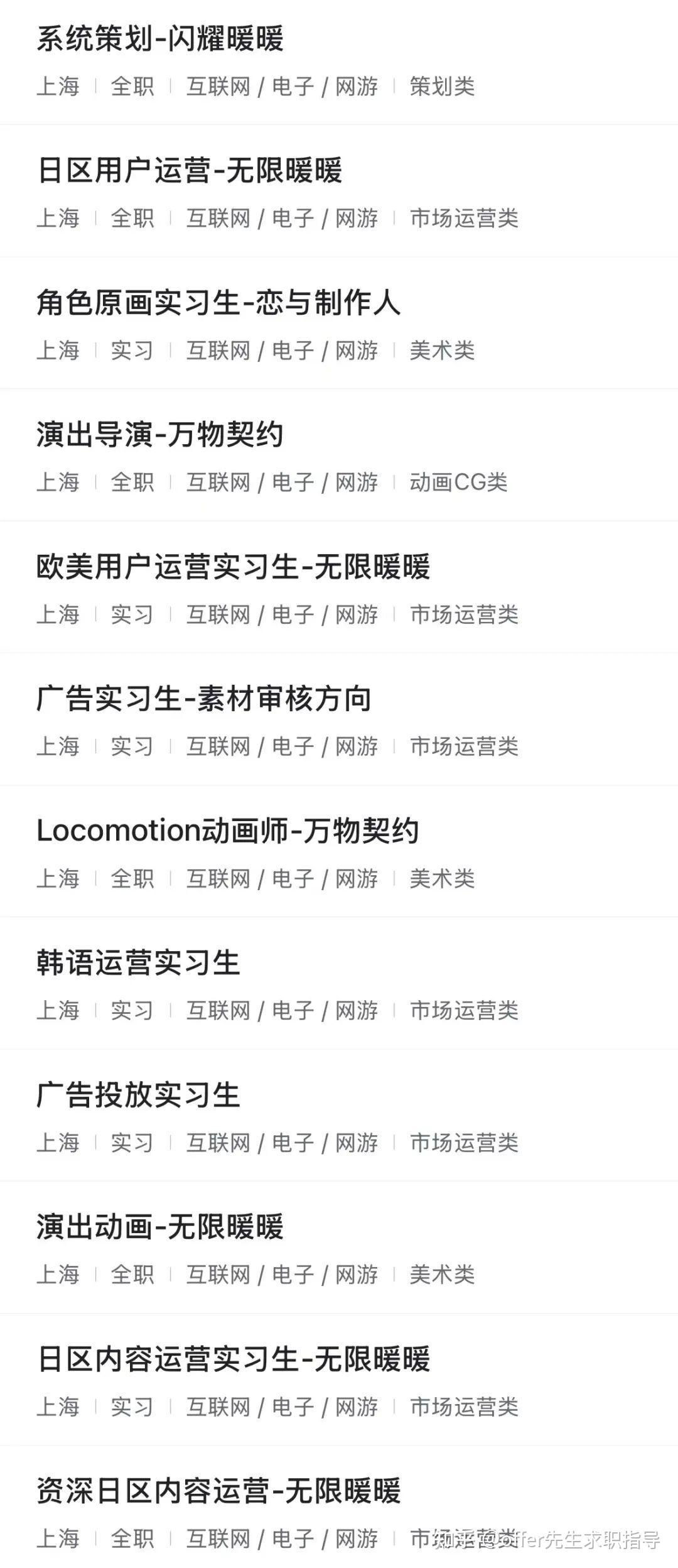
Task: Click the 上海 location tag on first listing
Action: click(x=58, y=88)
